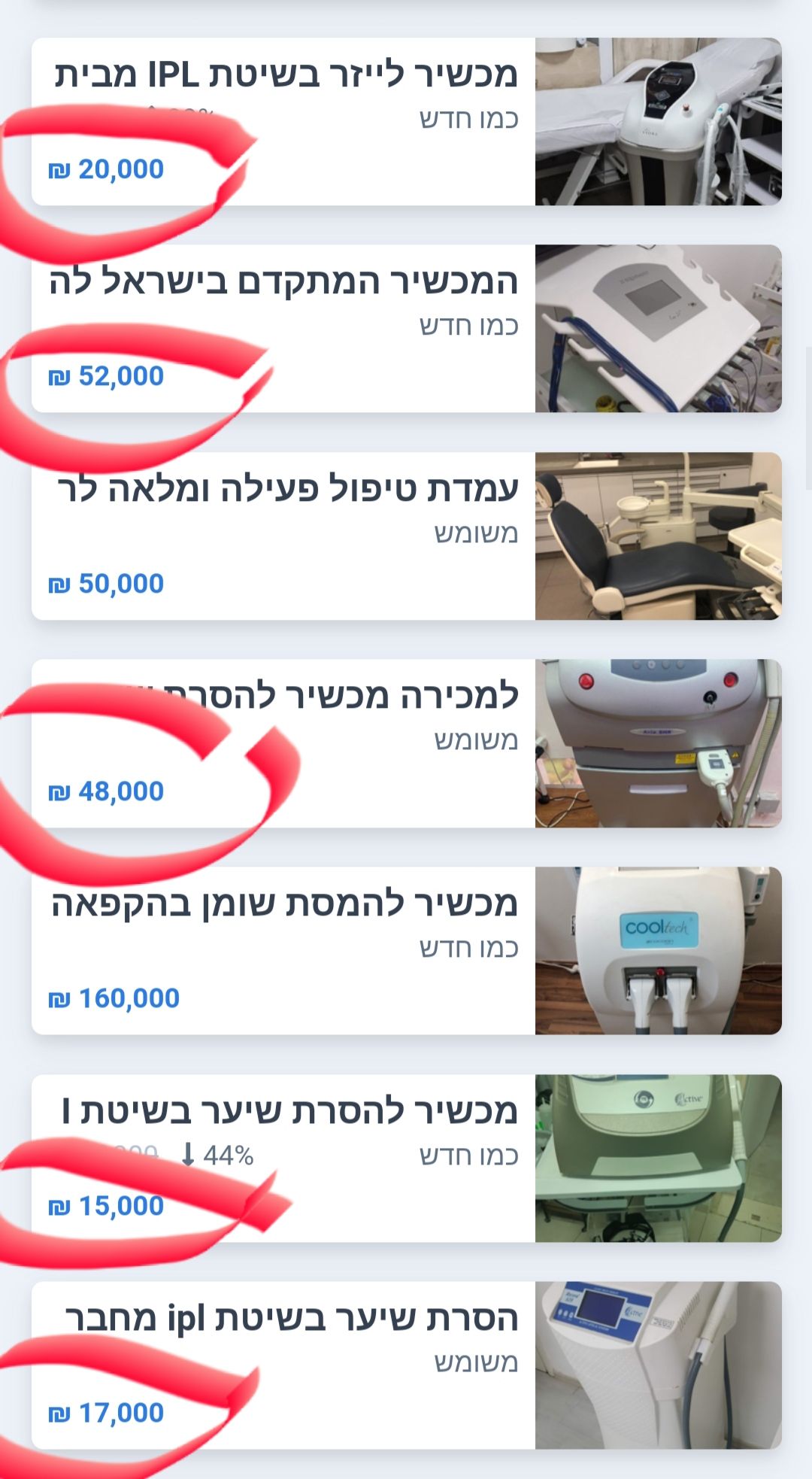The height and width of the screenshot is (1479, 812).
Task: Open the ipl hair removal listing for ₪17,000
Action: click(406, 1365)
